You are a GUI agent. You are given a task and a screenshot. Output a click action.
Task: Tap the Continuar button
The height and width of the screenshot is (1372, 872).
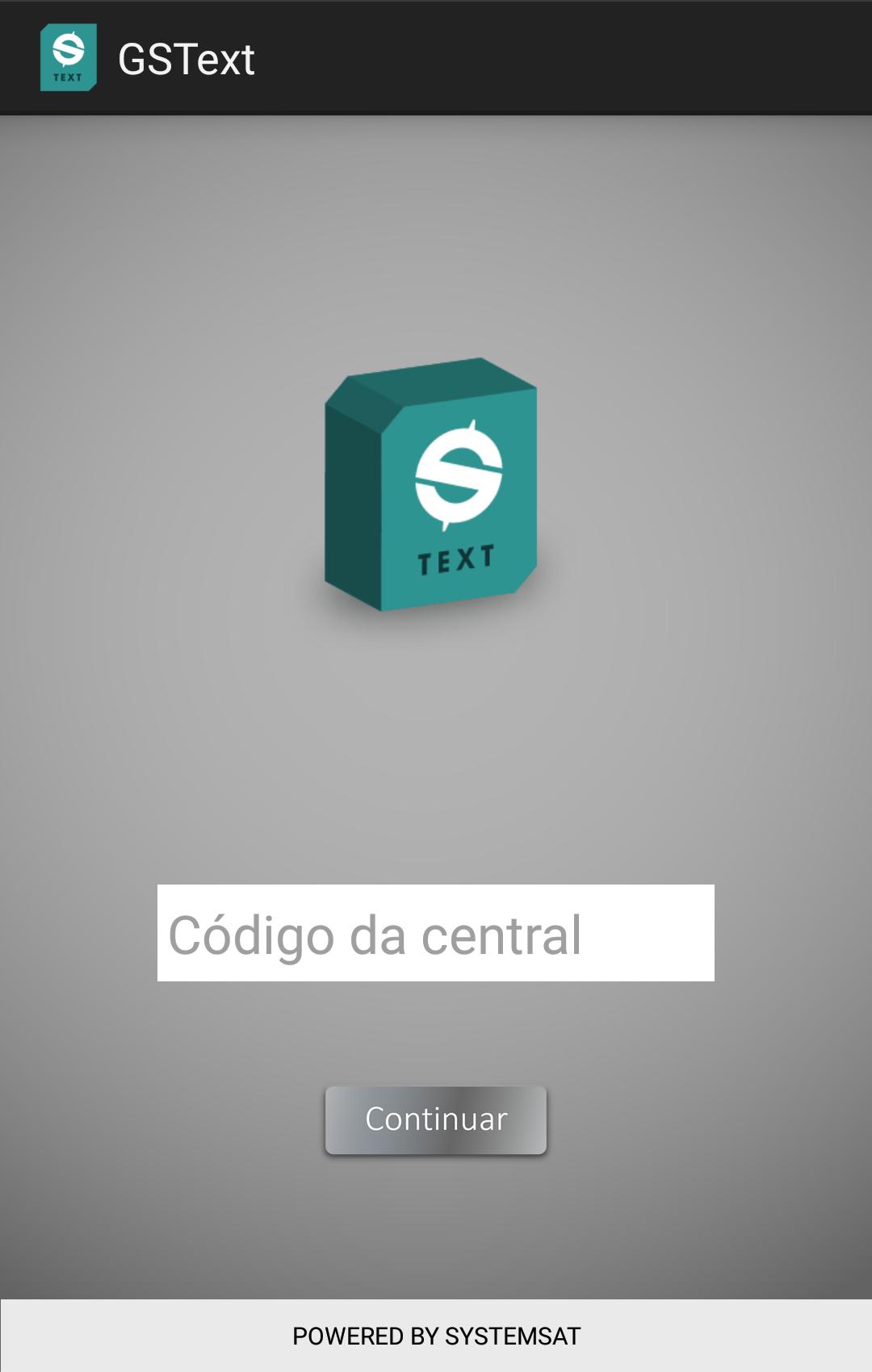(x=435, y=1119)
